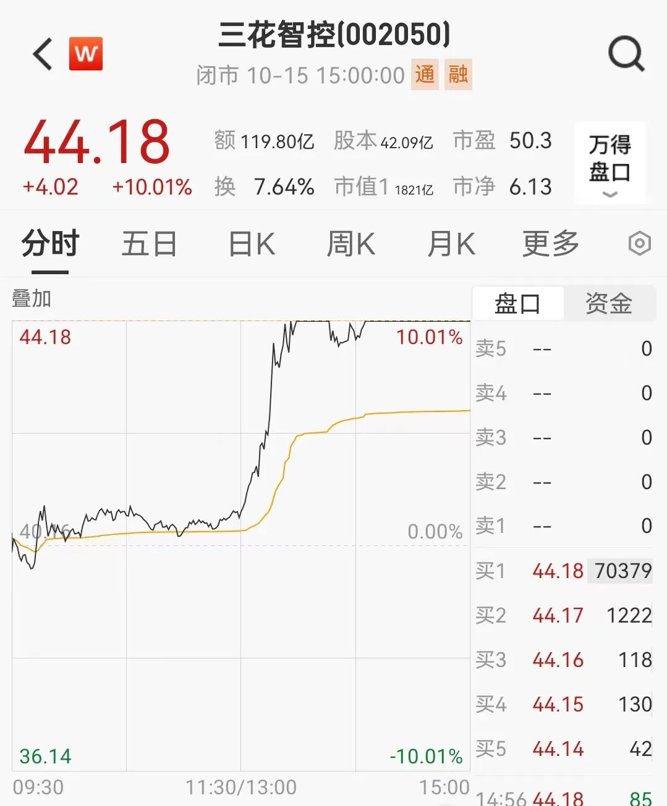The width and height of the screenshot is (667, 806).
Task: Tap the 融 margin trading tag
Action: click(x=459, y=75)
